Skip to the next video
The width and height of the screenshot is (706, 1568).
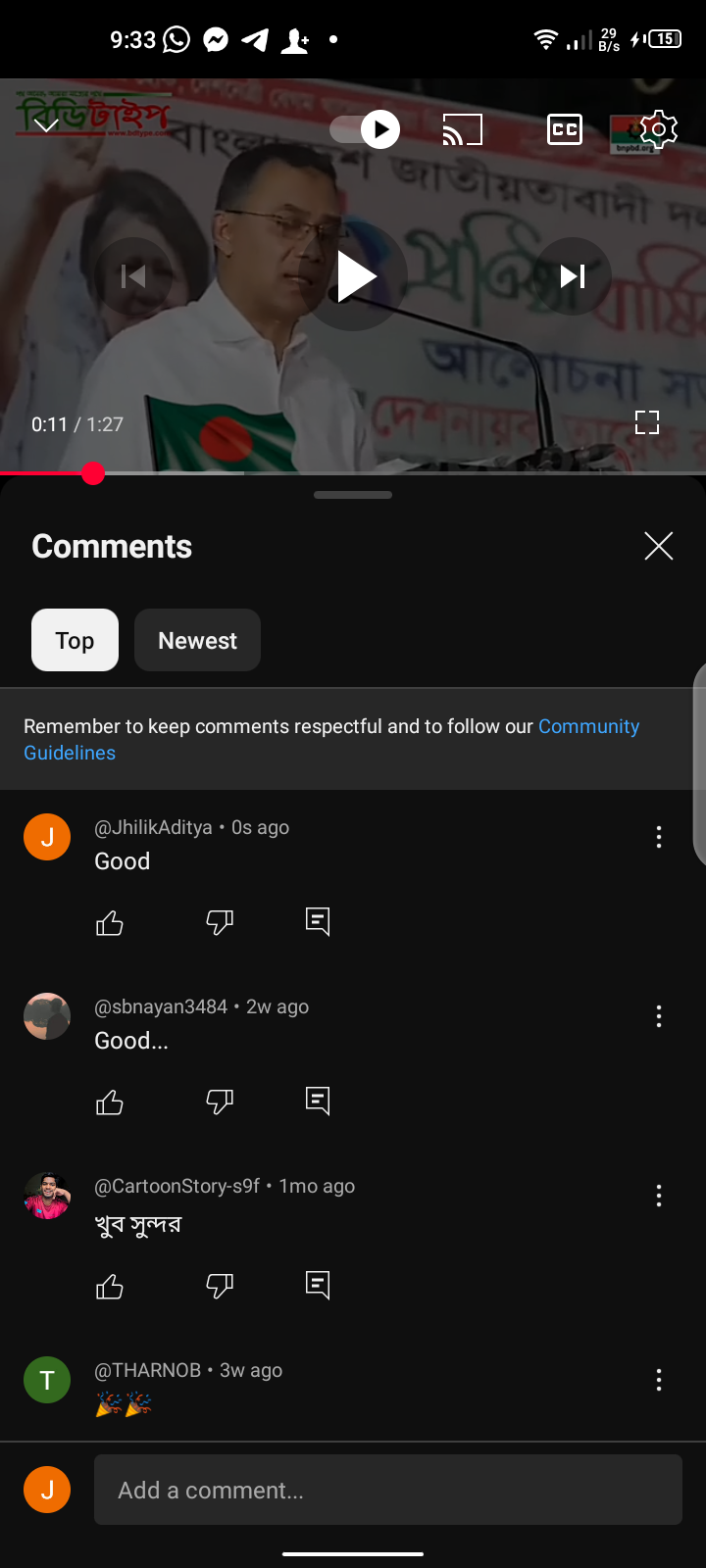pos(573,276)
